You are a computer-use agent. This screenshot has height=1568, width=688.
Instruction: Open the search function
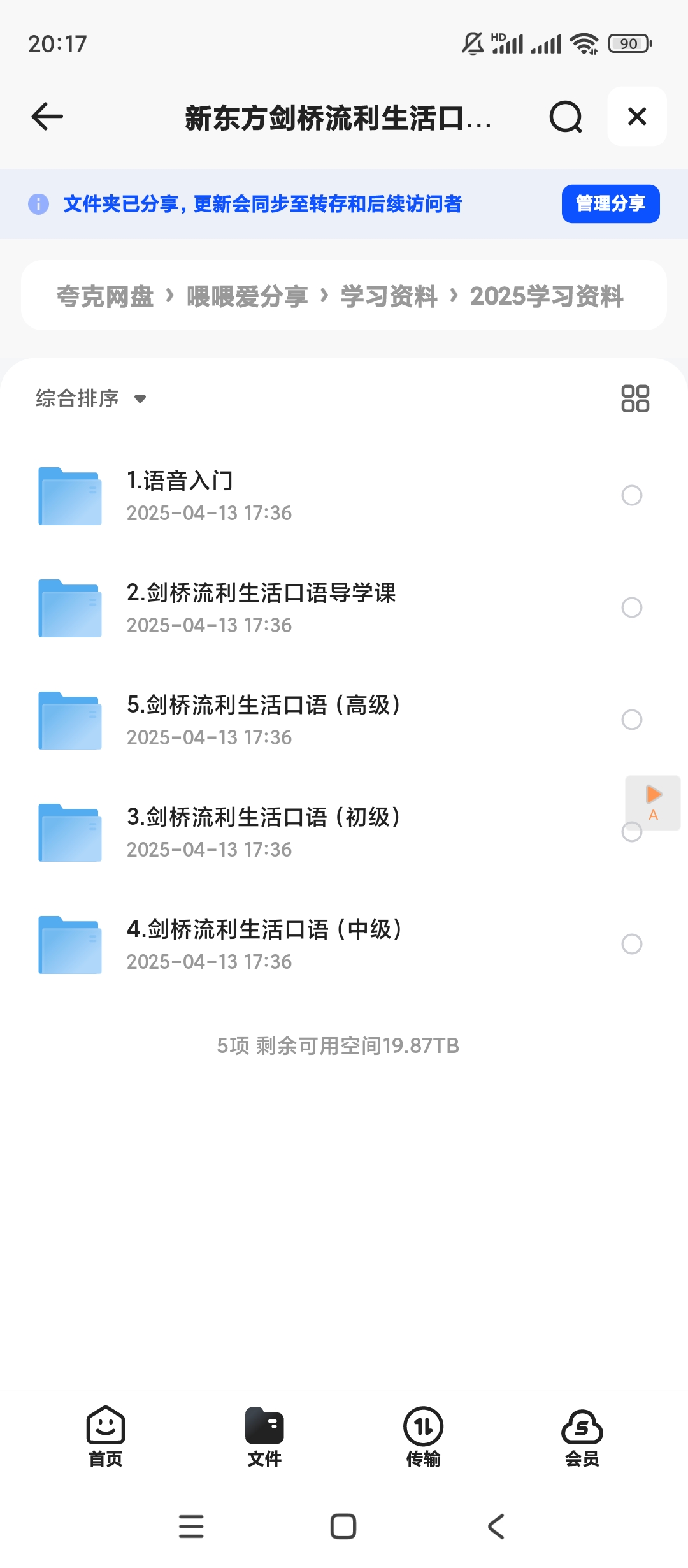[564, 117]
